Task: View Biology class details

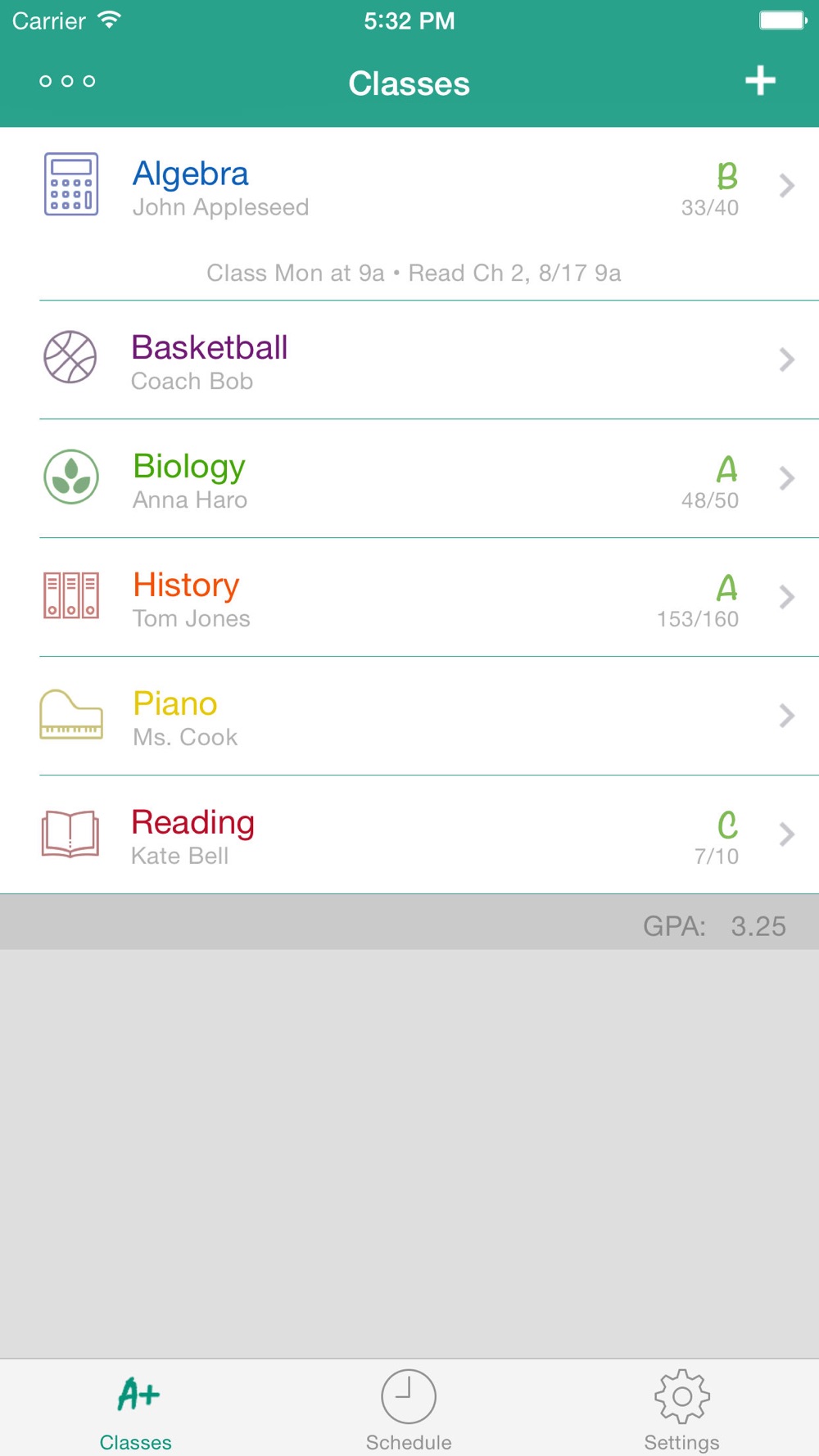Action: [409, 479]
